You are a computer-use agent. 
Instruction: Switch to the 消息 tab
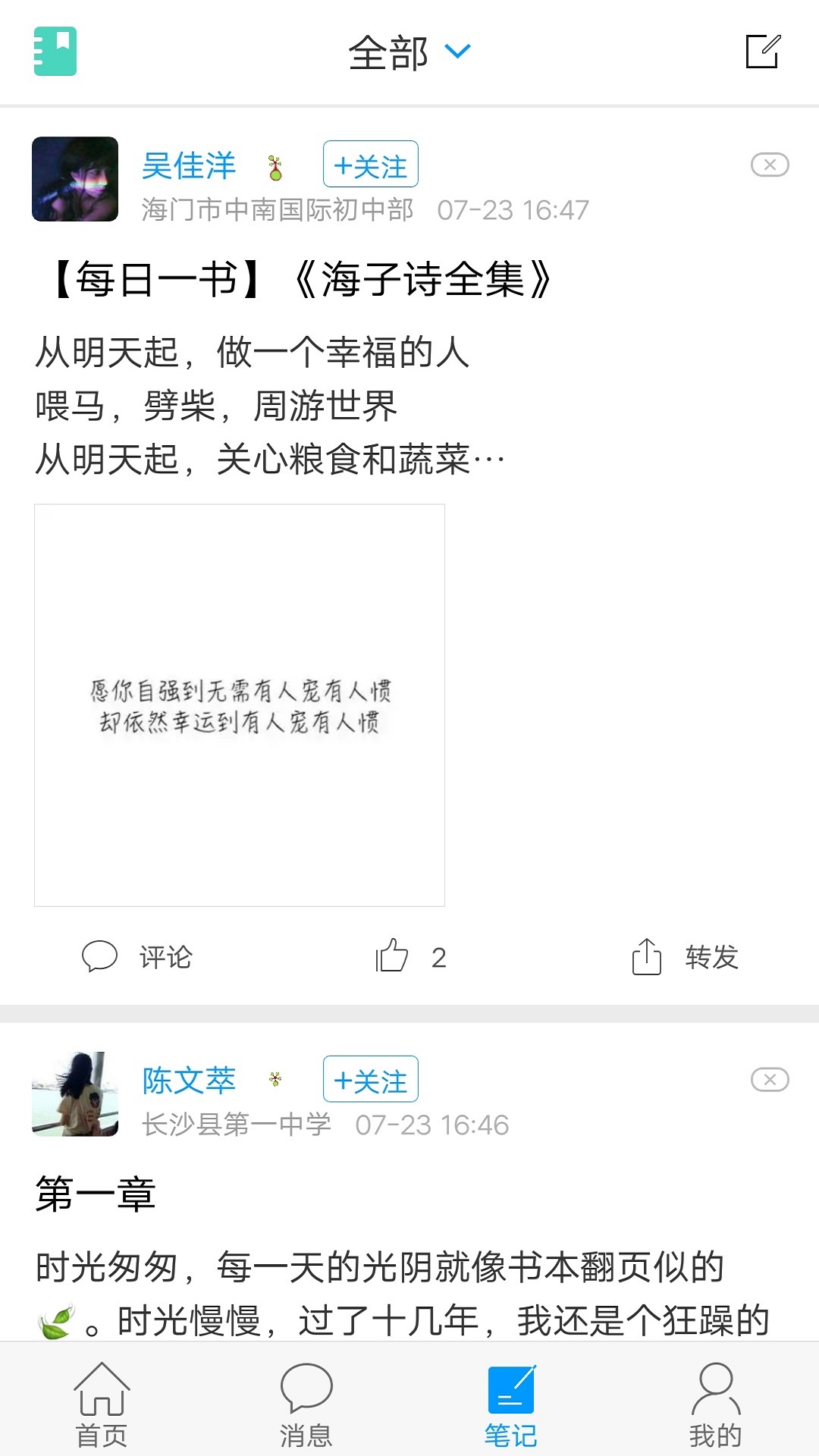click(306, 1403)
